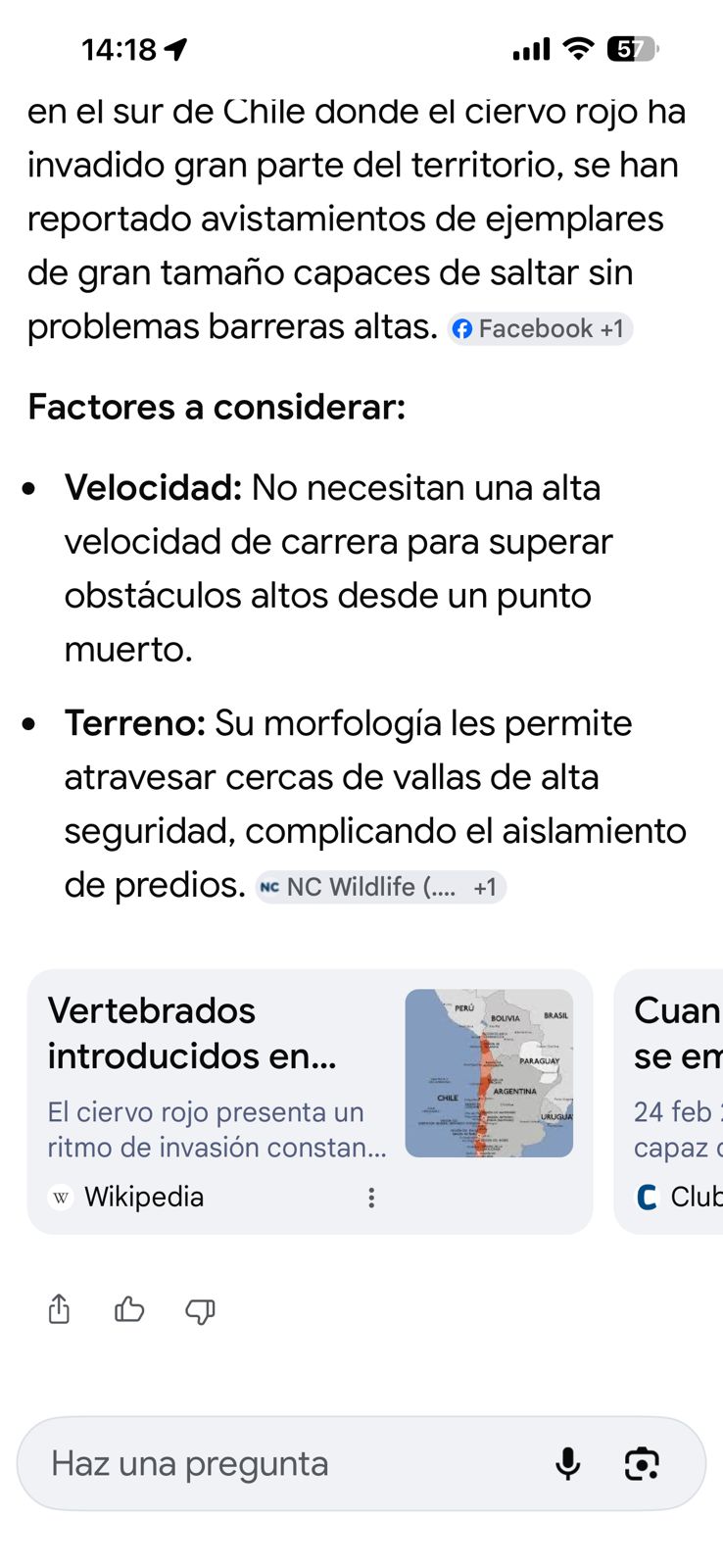Give the answer a thumbs down
This screenshot has height=1568, width=723.
point(200,1310)
